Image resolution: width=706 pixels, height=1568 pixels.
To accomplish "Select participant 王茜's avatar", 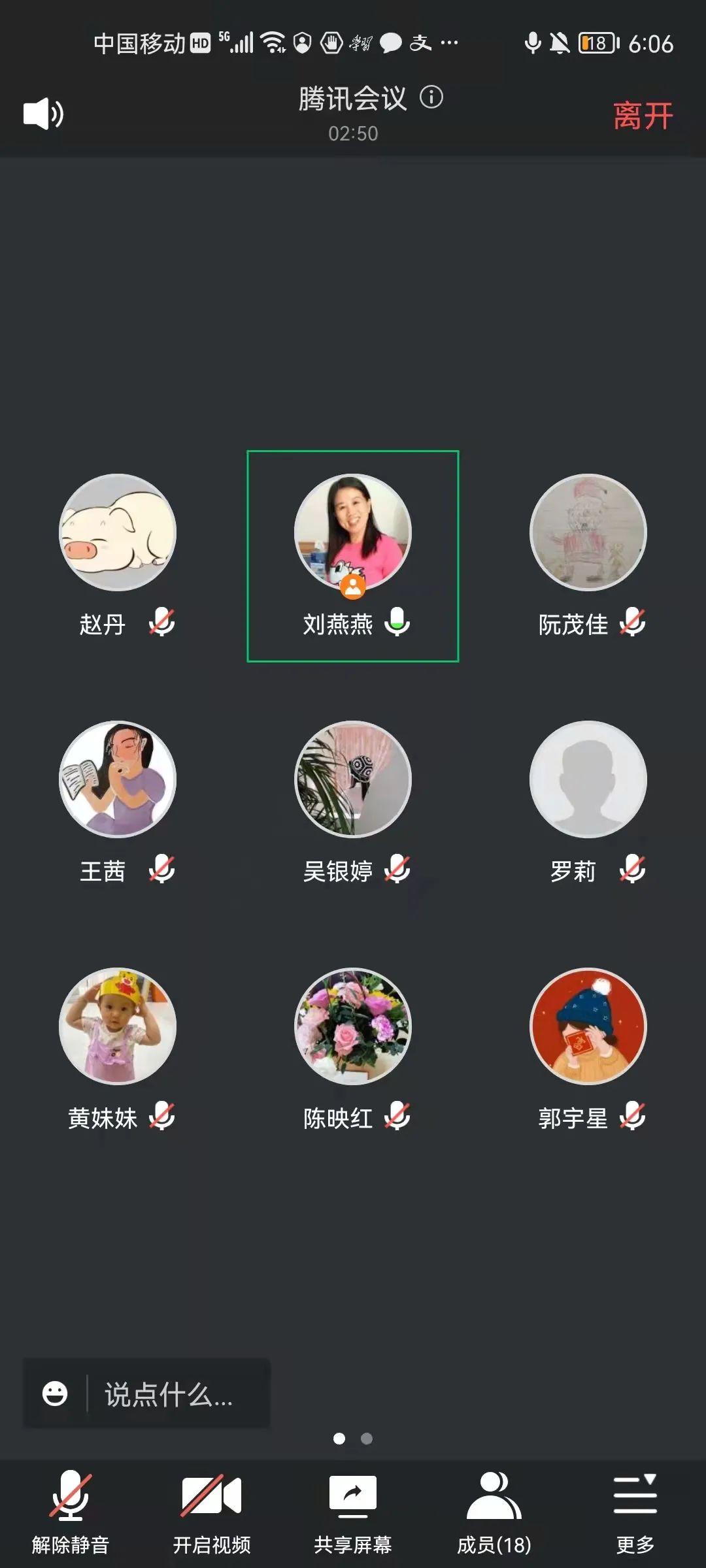I will 118,779.
